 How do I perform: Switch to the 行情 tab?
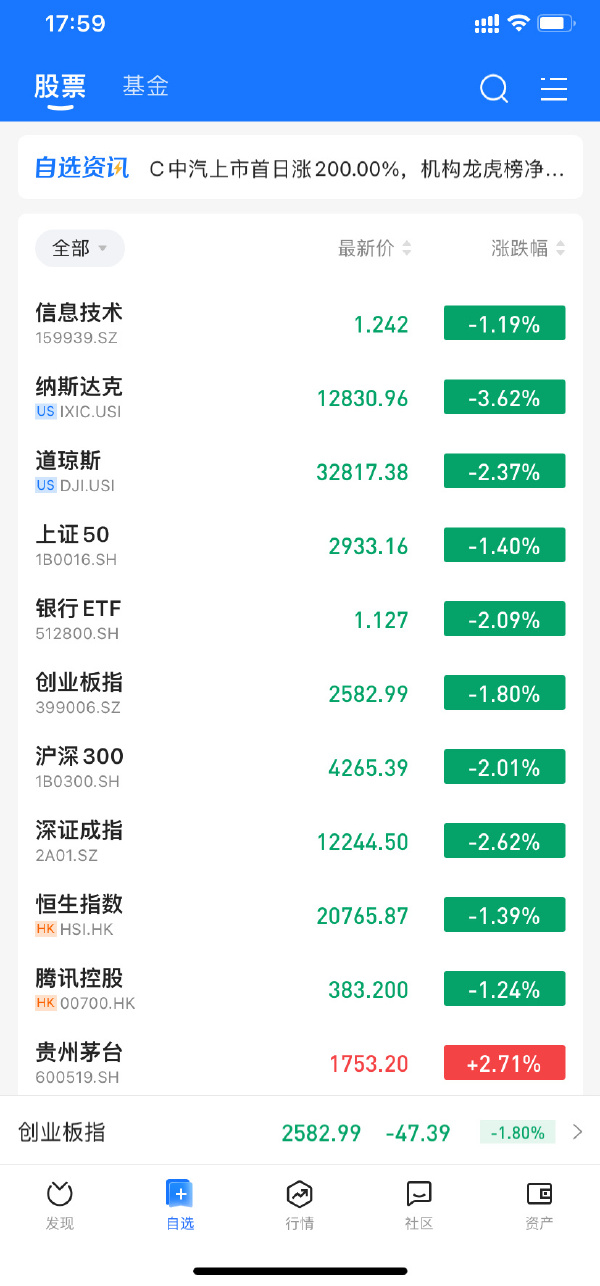[300, 1204]
